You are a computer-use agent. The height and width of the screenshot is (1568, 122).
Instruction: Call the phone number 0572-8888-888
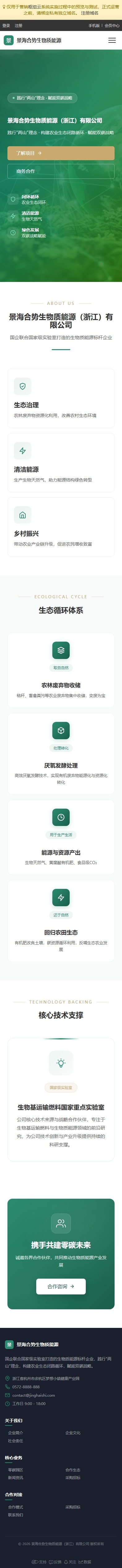(26, 1387)
